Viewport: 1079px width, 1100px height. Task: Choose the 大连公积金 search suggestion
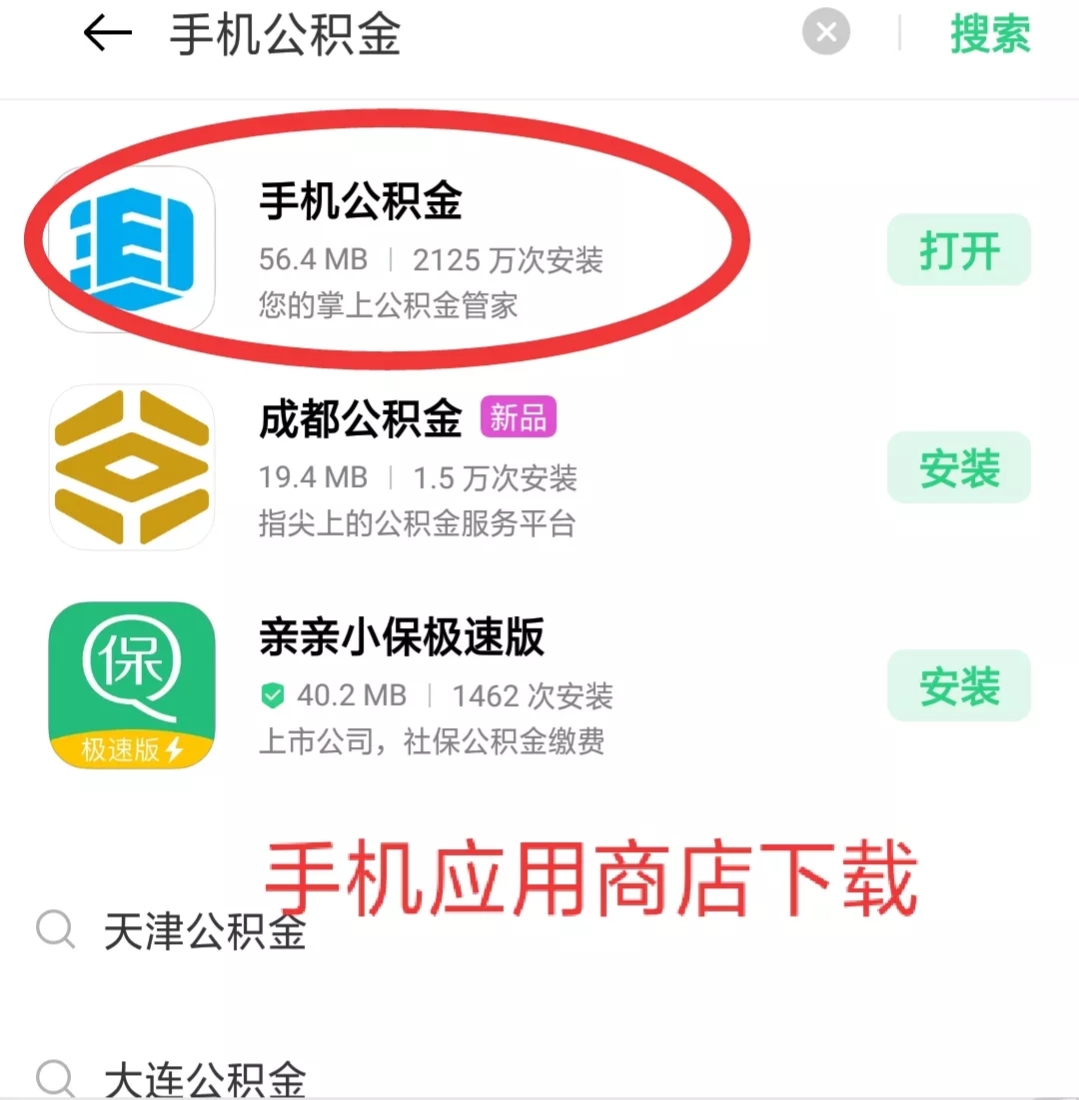[205, 1078]
